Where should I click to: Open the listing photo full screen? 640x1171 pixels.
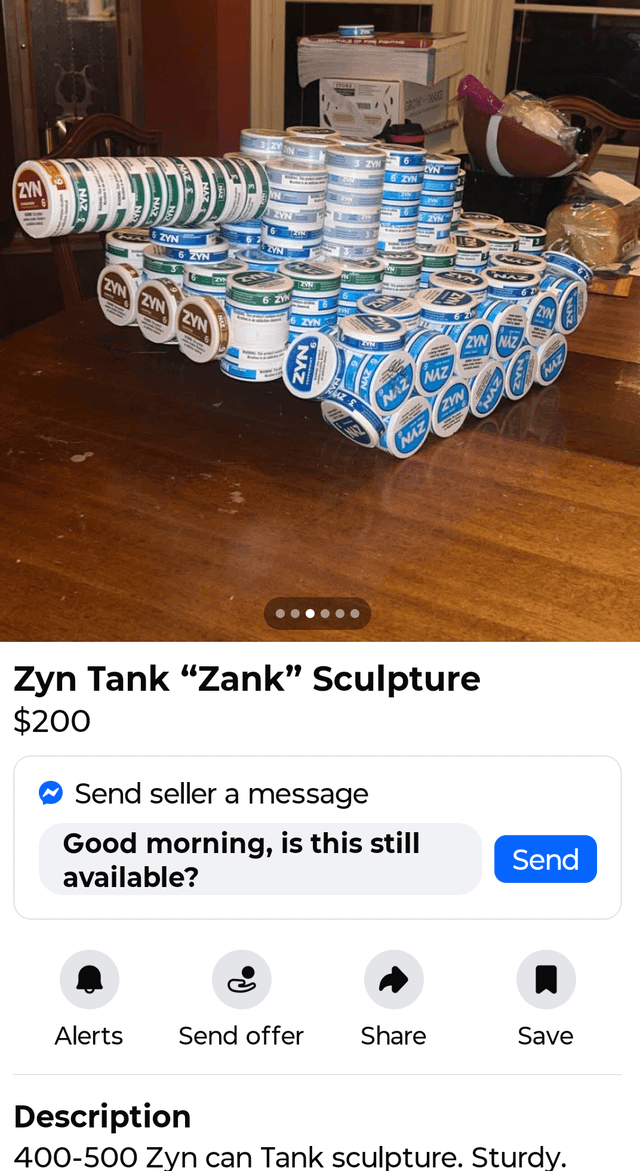click(320, 300)
